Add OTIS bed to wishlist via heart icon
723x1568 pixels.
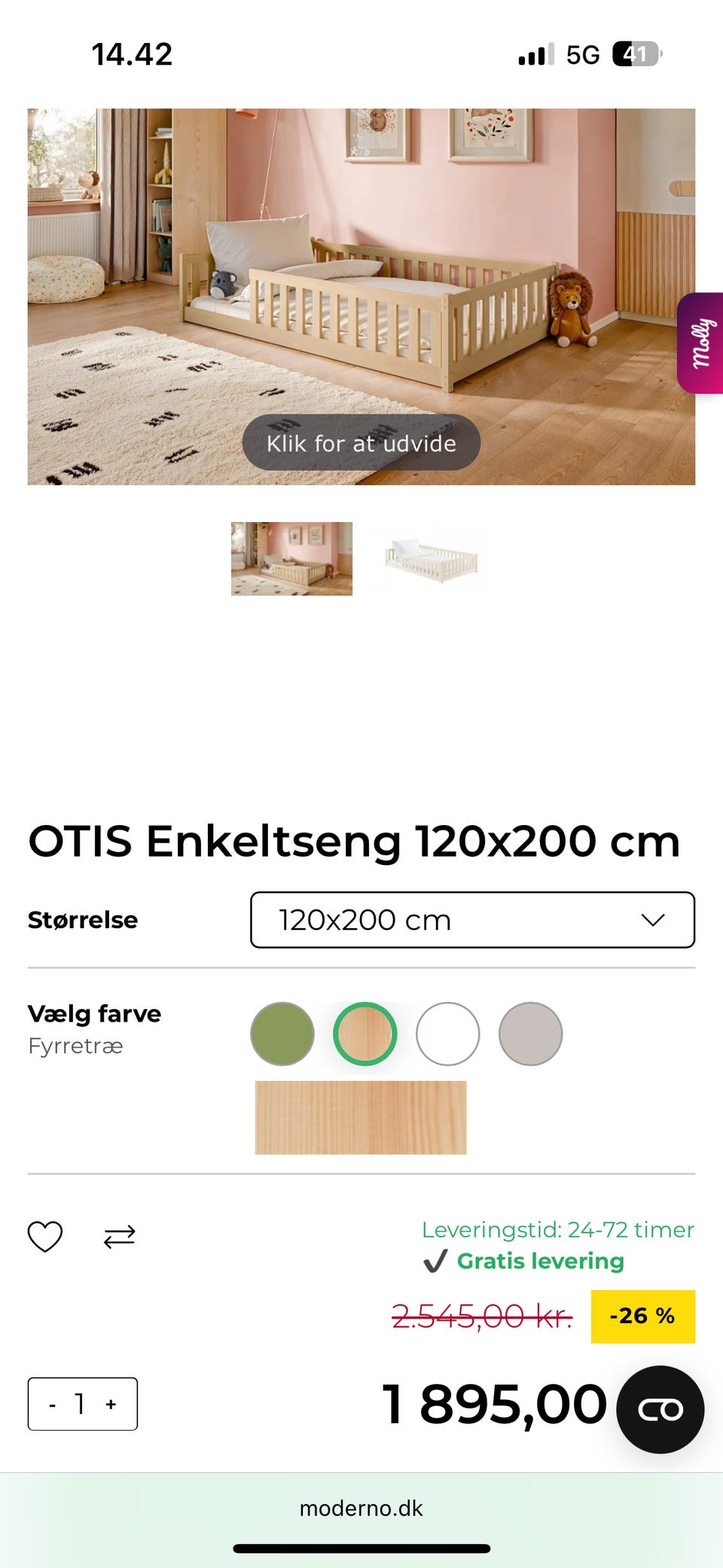(45, 1236)
